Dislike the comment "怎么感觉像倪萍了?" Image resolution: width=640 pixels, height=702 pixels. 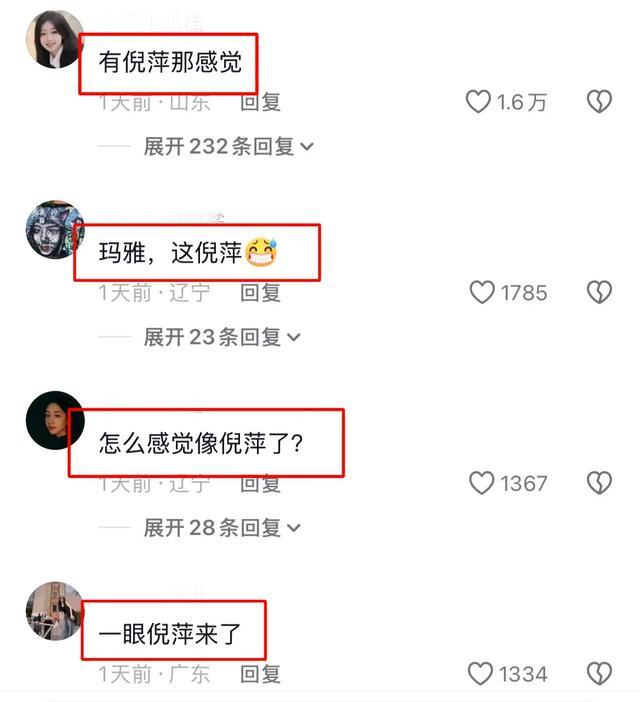[598, 483]
